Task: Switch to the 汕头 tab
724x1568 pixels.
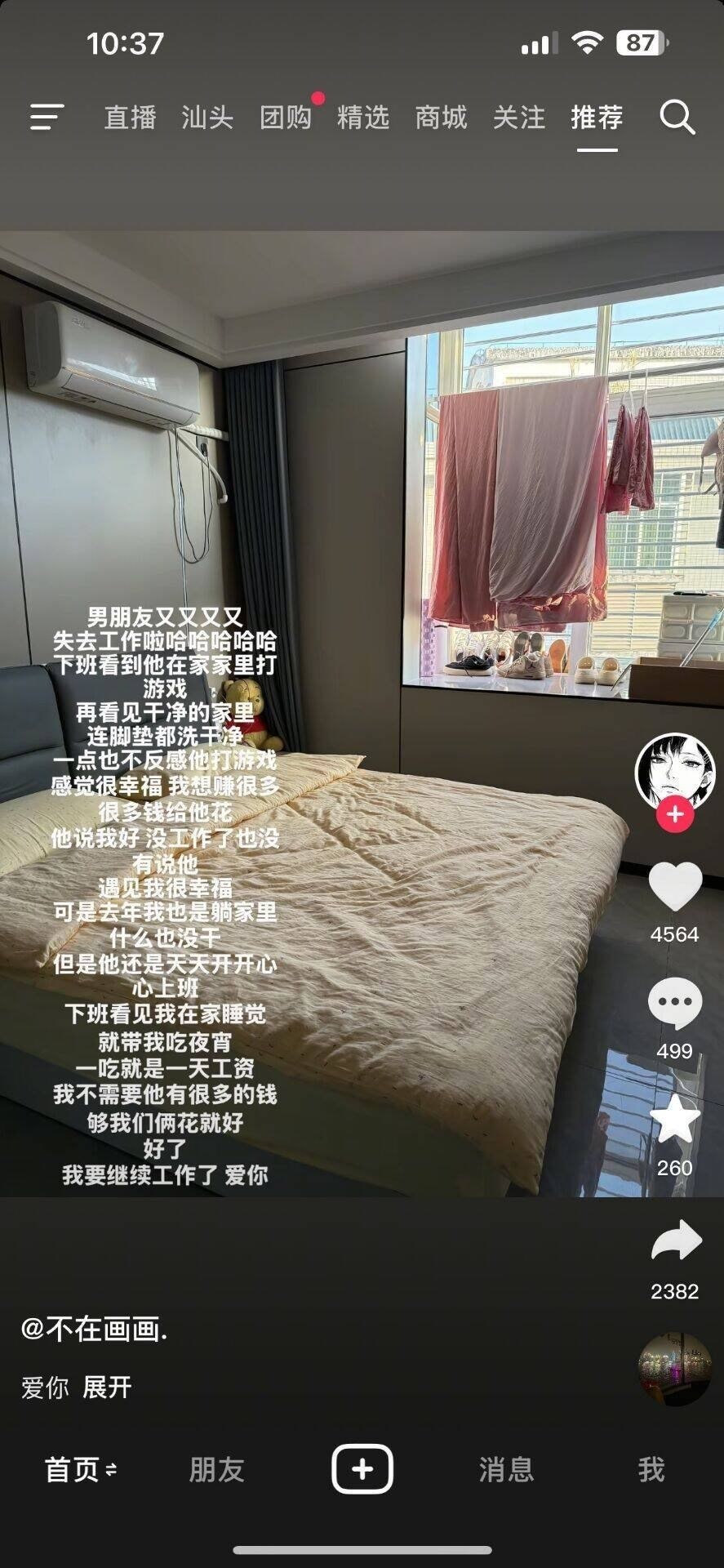Action: pos(207,118)
